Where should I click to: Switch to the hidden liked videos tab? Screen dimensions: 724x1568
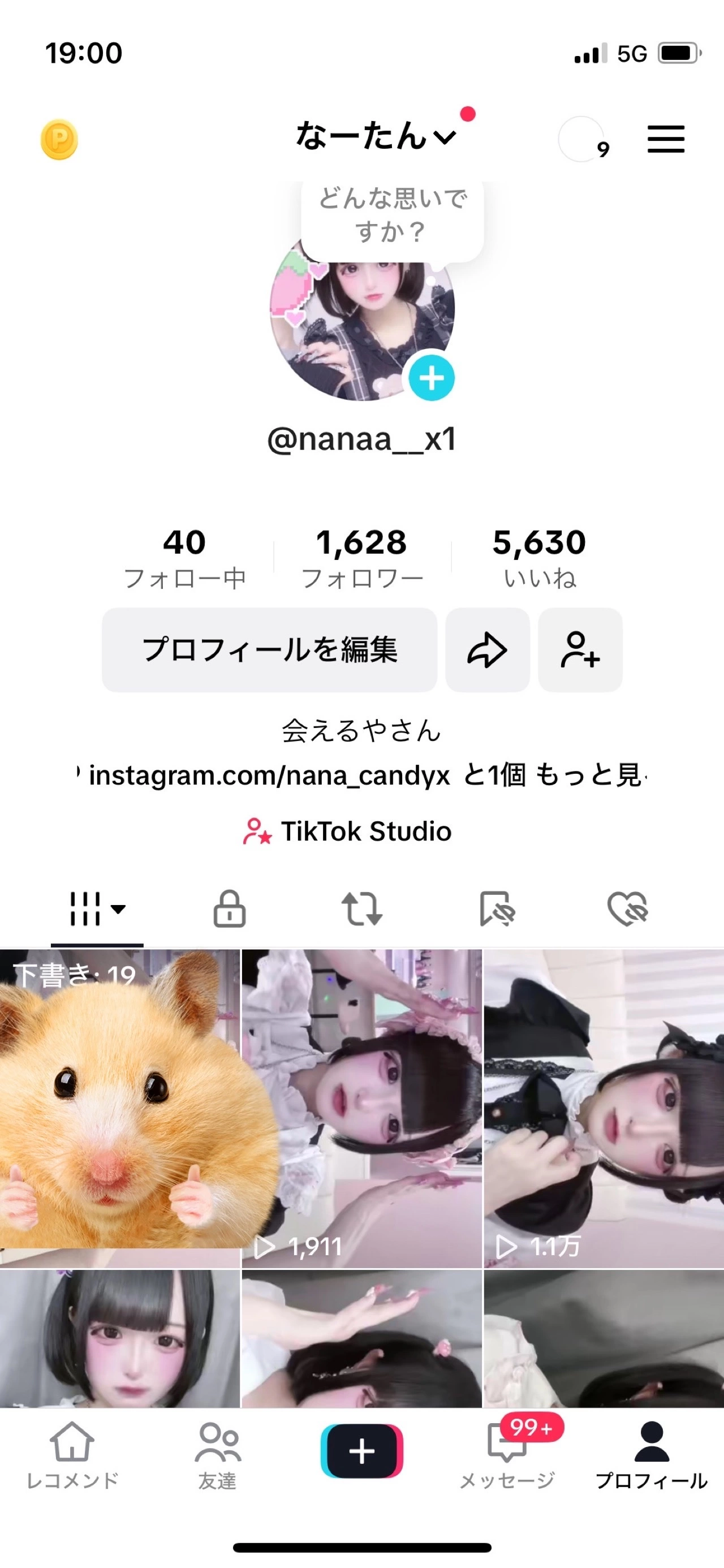point(628,909)
